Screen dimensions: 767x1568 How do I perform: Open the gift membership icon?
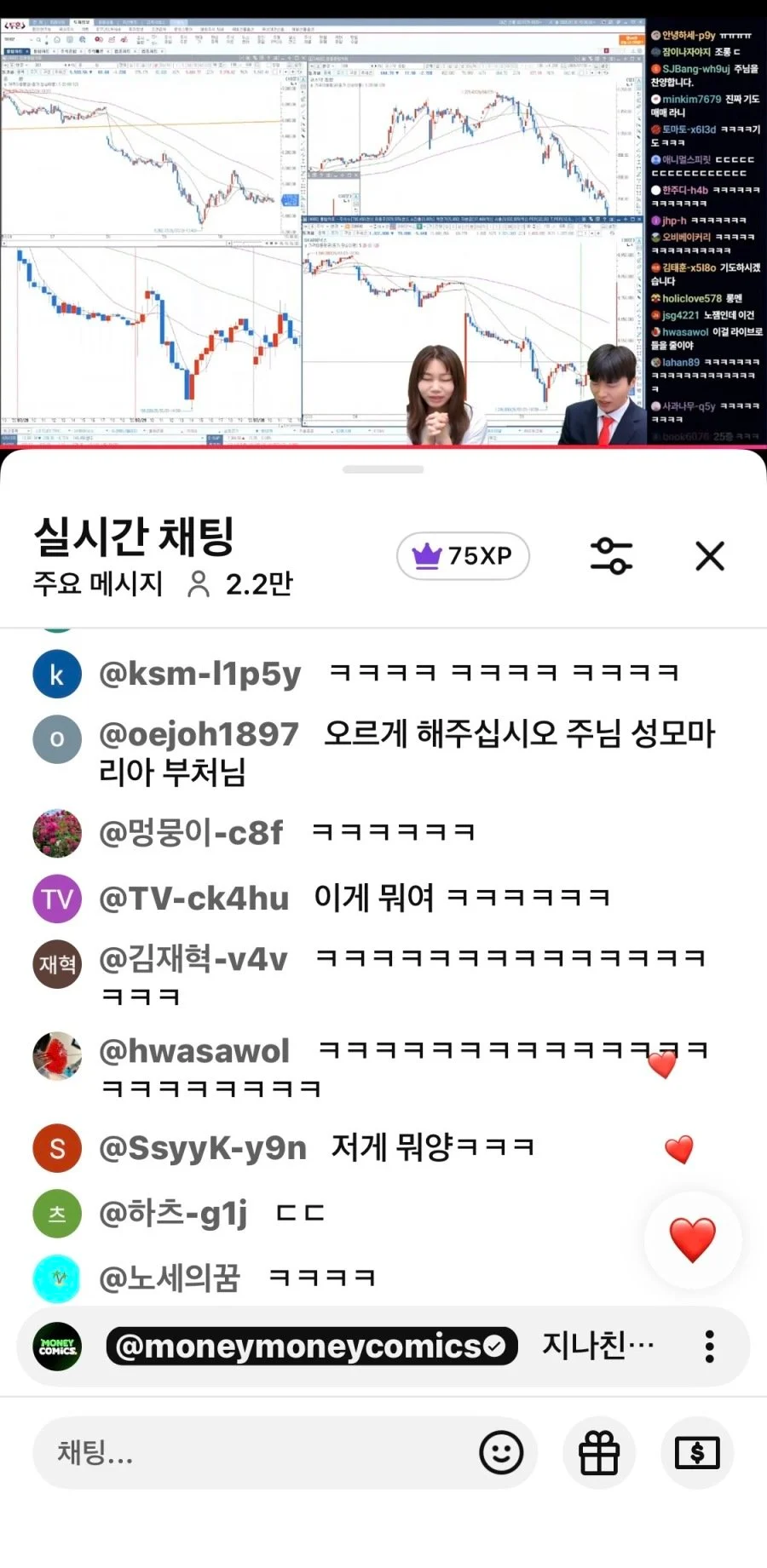pos(599,1453)
